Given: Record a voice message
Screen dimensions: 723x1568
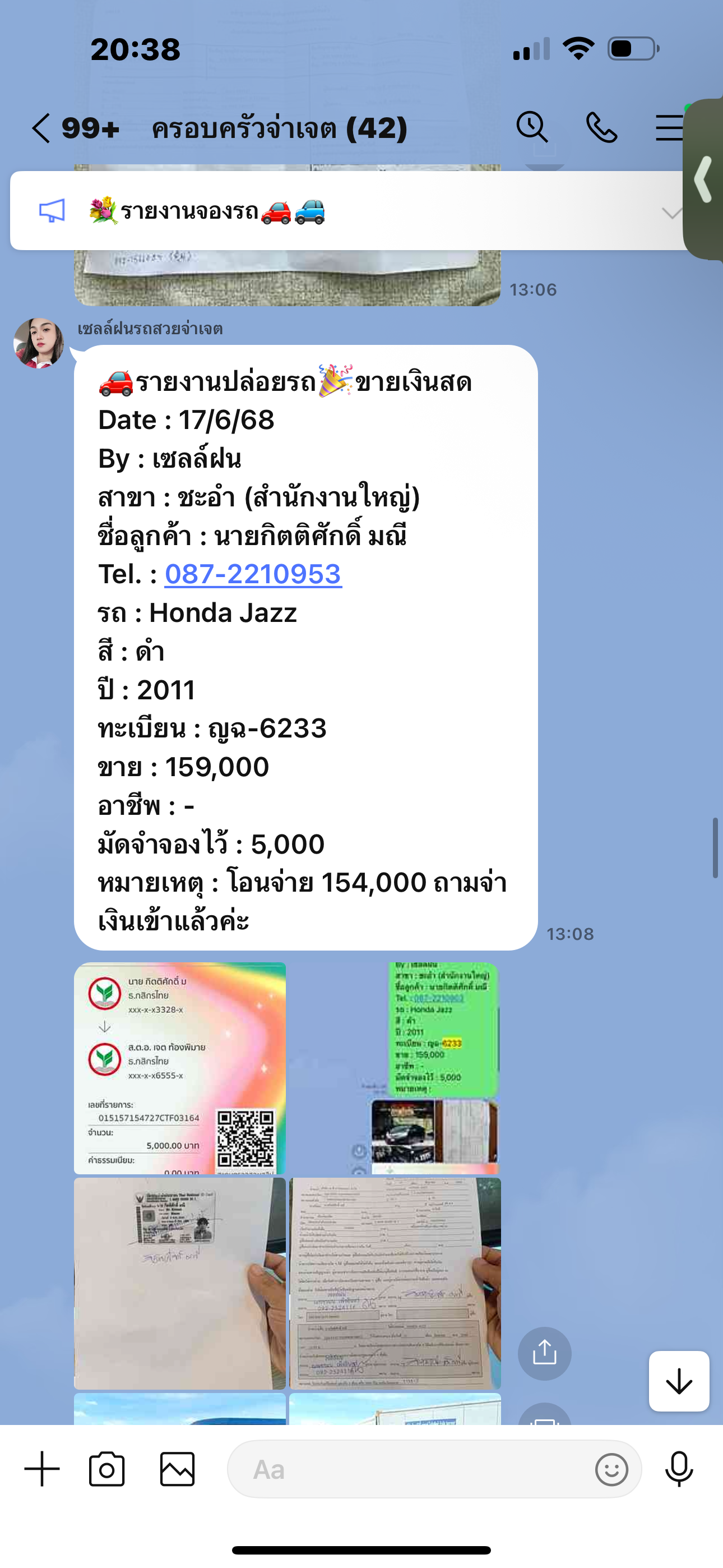Looking at the screenshot, I should [679, 1469].
